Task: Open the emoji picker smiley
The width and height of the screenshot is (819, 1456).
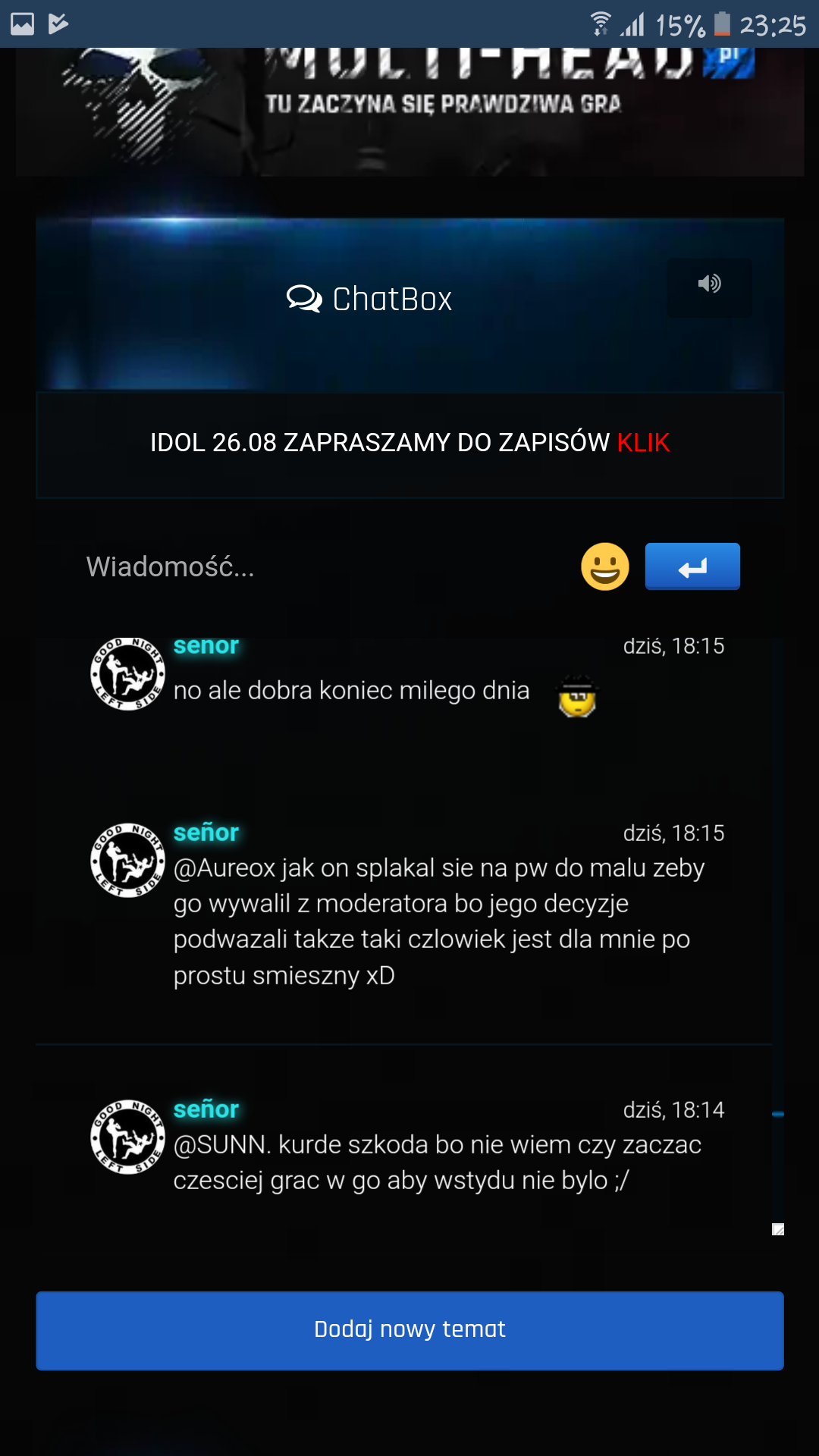Action: 604,566
